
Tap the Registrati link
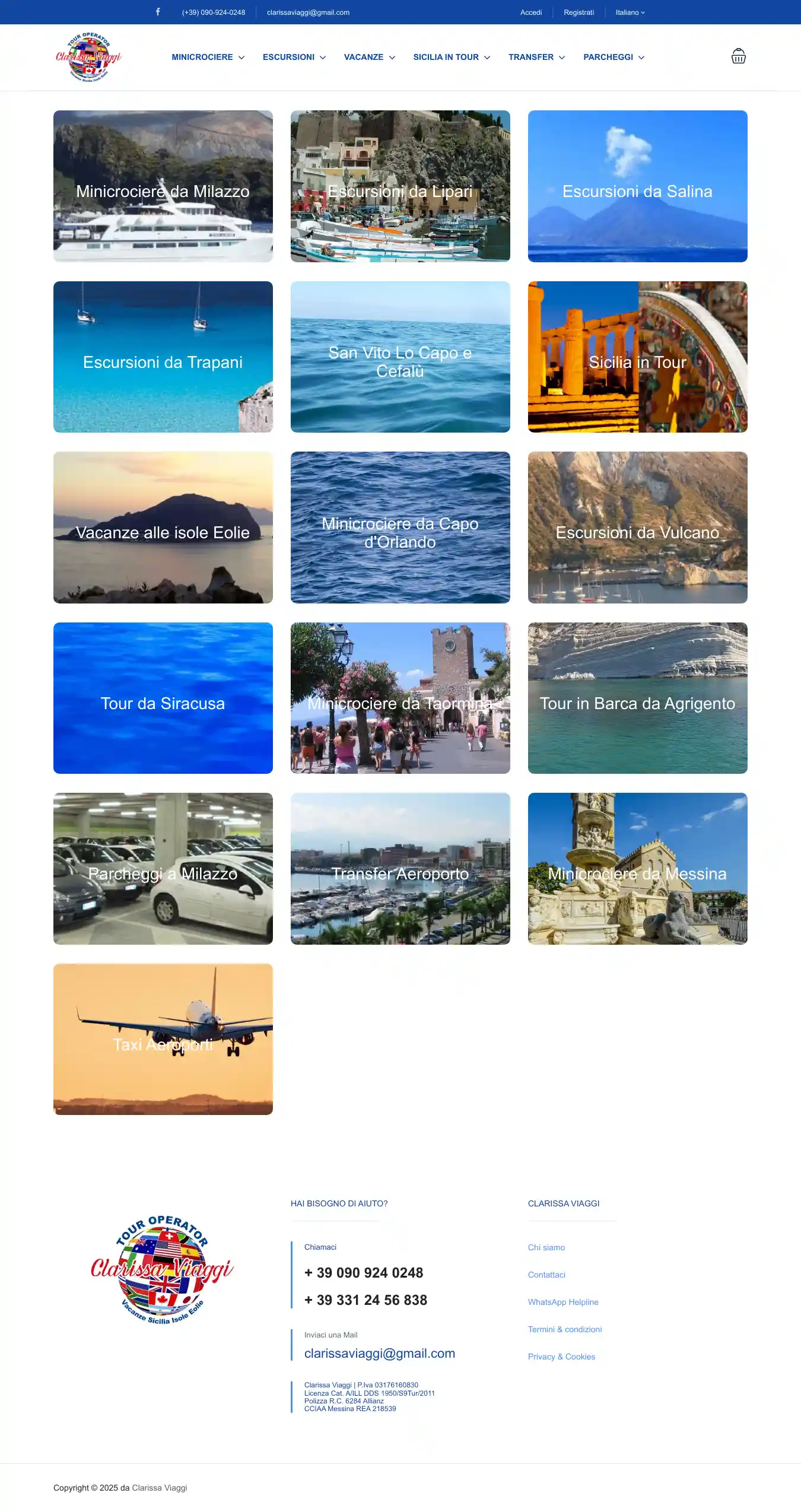[578, 12]
